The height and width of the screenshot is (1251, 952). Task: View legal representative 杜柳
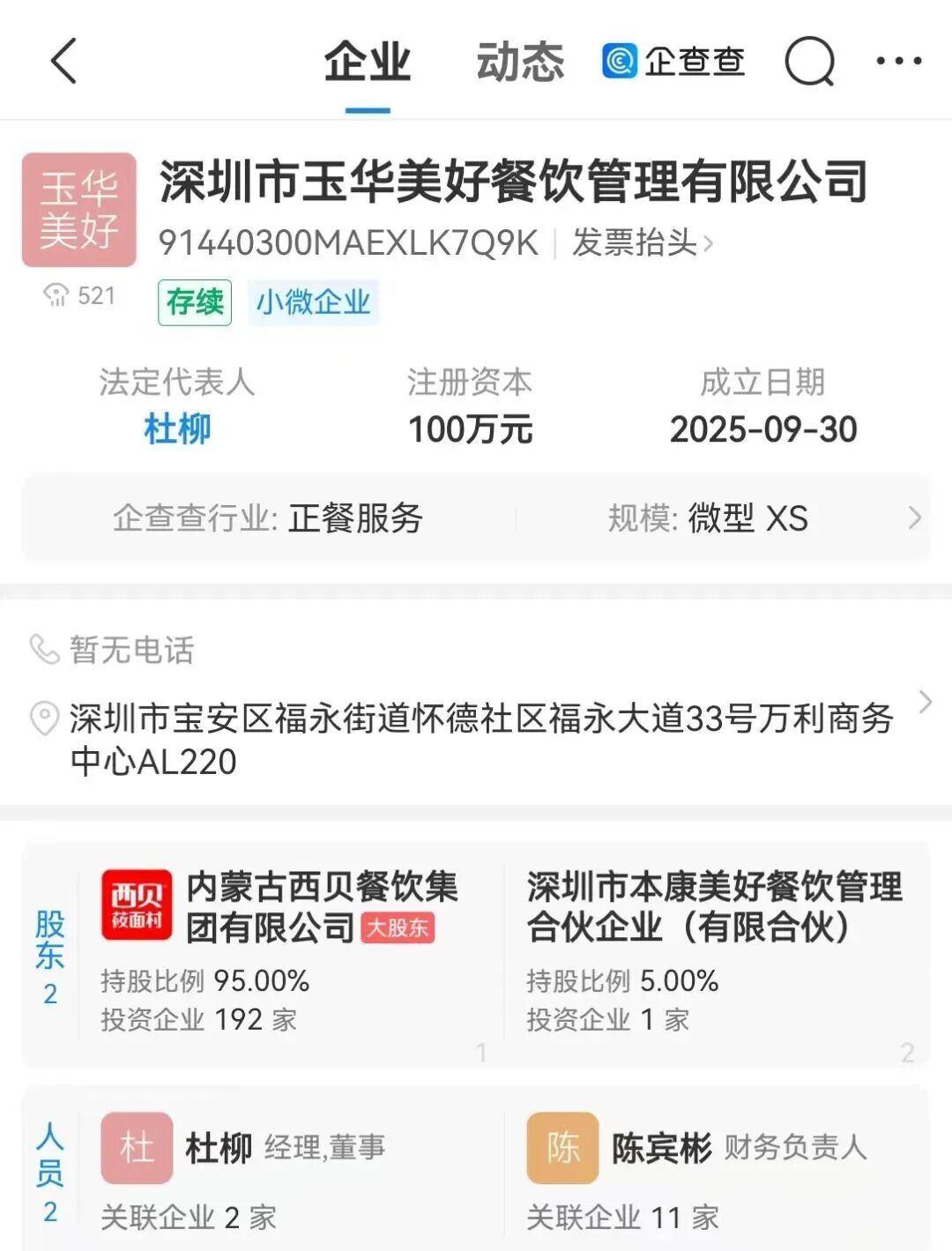coord(177,429)
